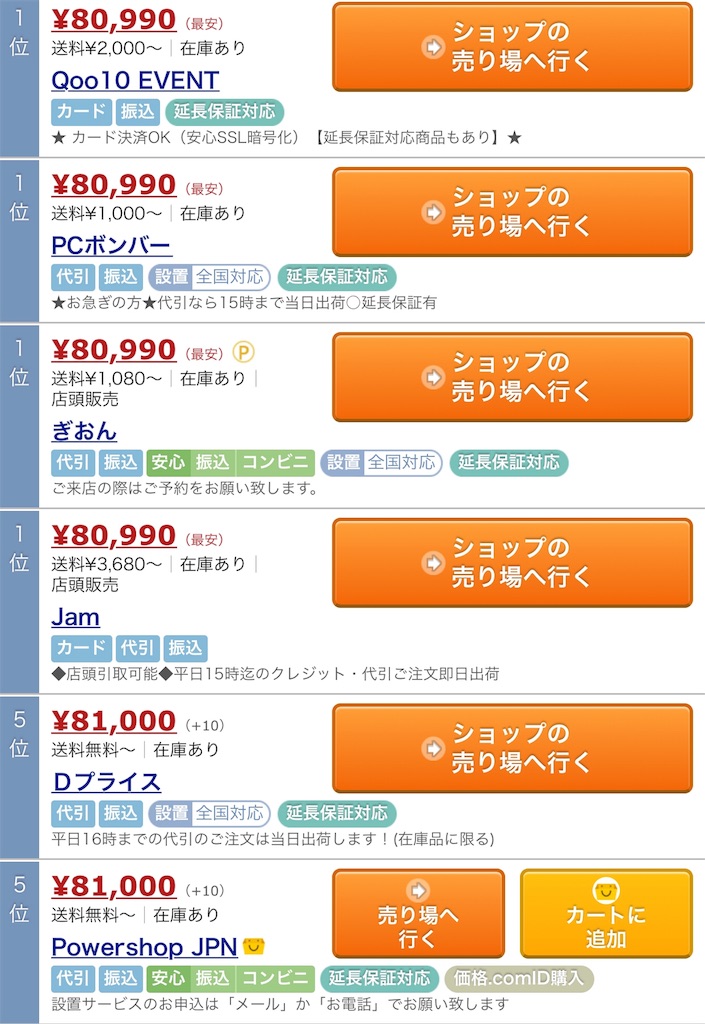Open Dプライス's ¥81,000 price link
Screen dimensions: 705x1024
coord(113,721)
